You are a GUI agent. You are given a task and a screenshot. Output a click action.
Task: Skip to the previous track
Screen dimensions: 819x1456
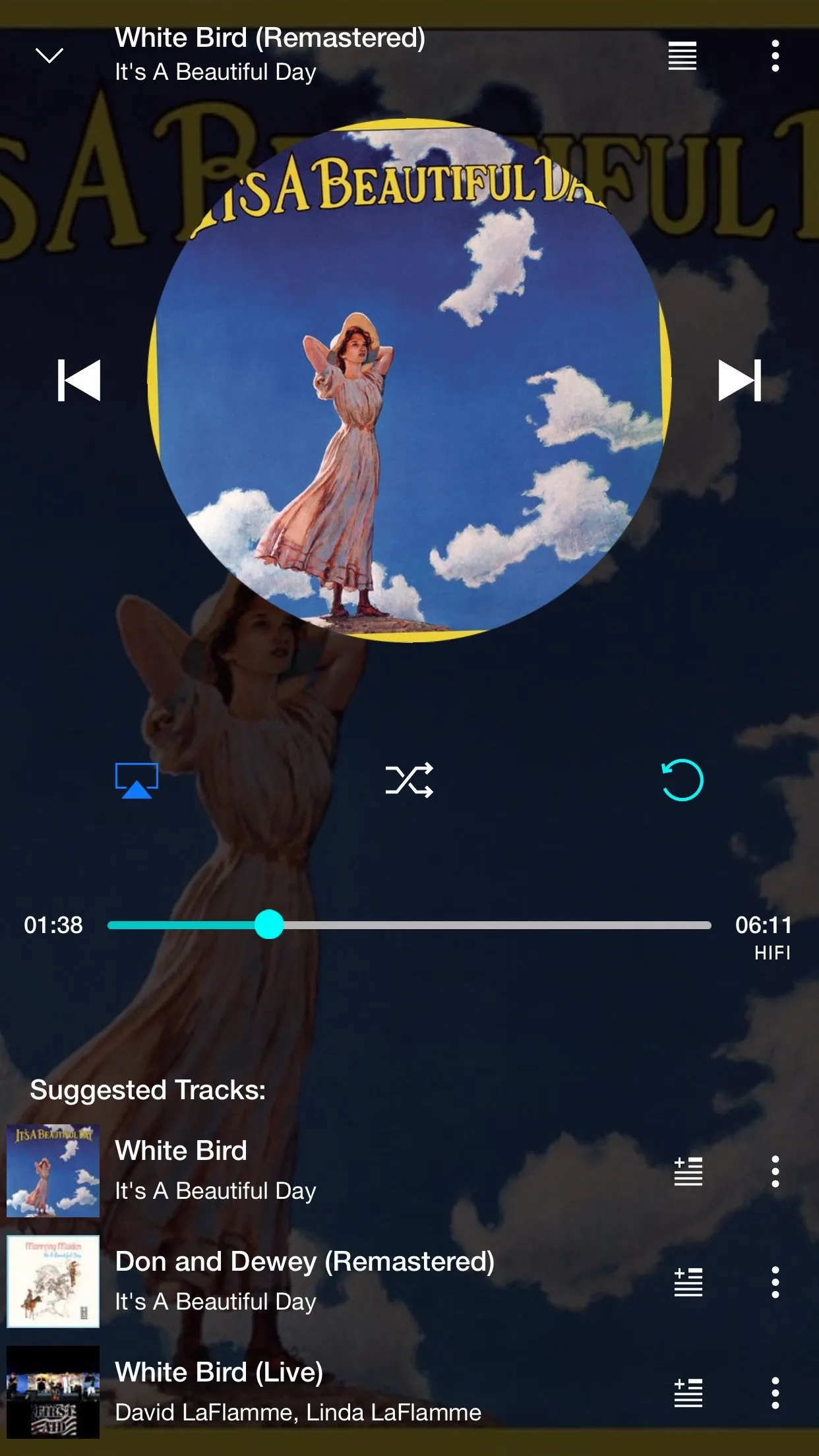coord(79,380)
